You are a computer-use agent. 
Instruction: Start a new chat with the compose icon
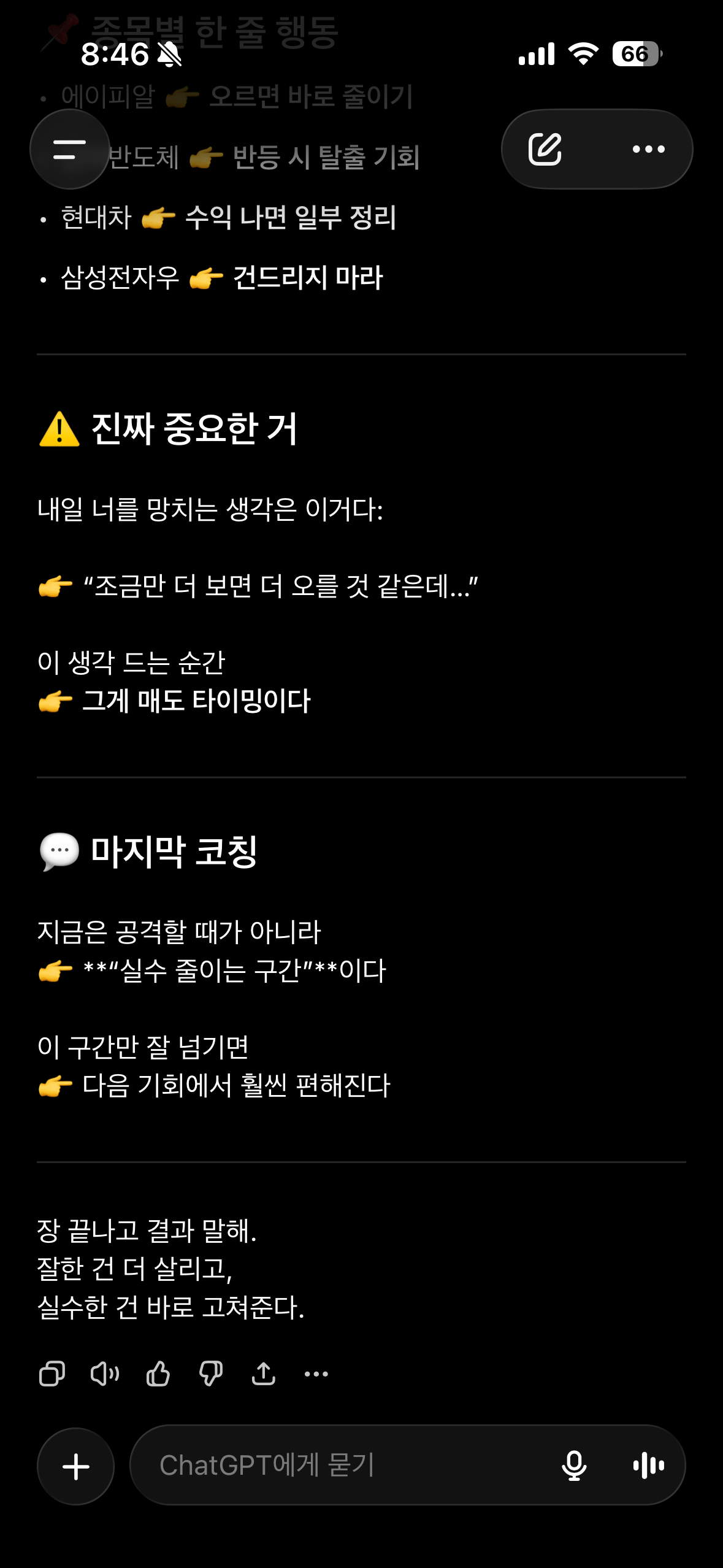(545, 148)
